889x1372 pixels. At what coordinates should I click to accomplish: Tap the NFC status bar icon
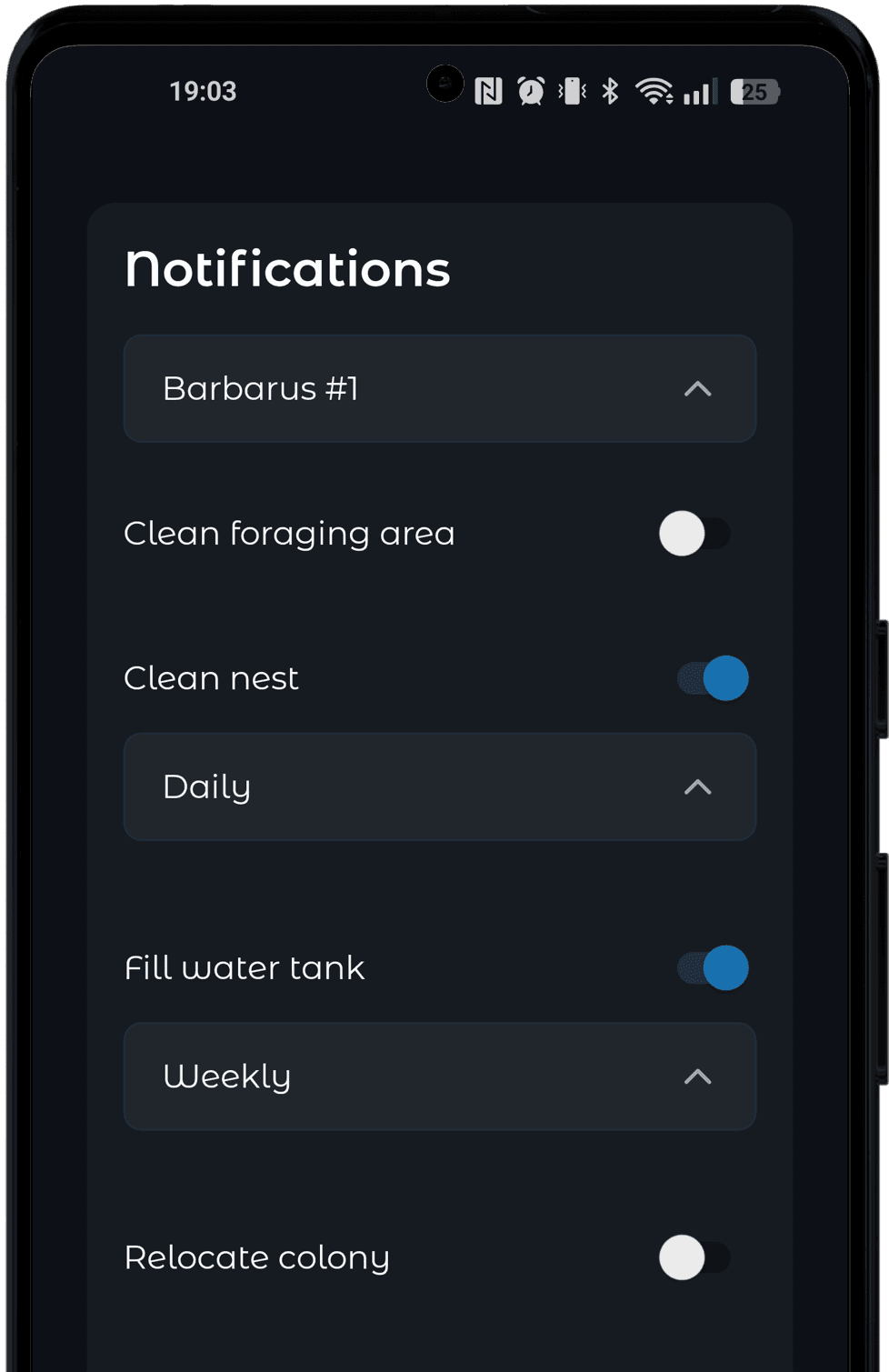pyautogui.click(x=488, y=90)
